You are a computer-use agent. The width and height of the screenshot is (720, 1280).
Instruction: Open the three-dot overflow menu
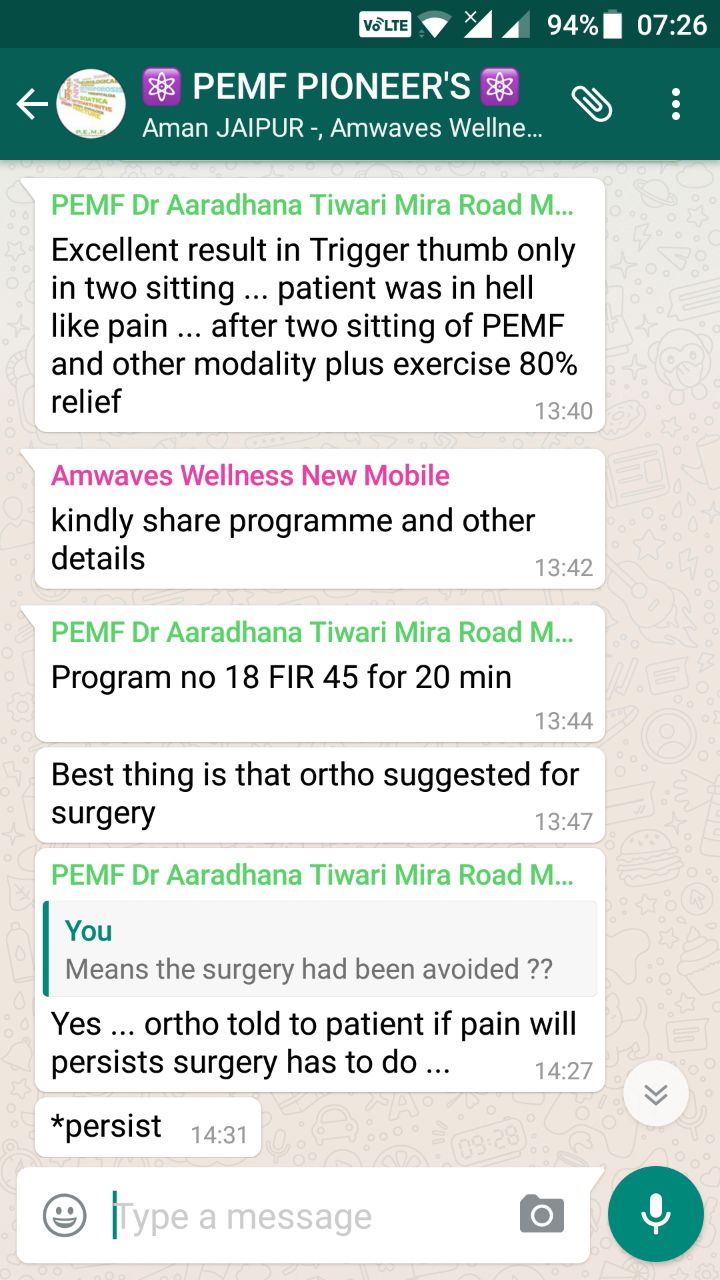click(x=676, y=104)
